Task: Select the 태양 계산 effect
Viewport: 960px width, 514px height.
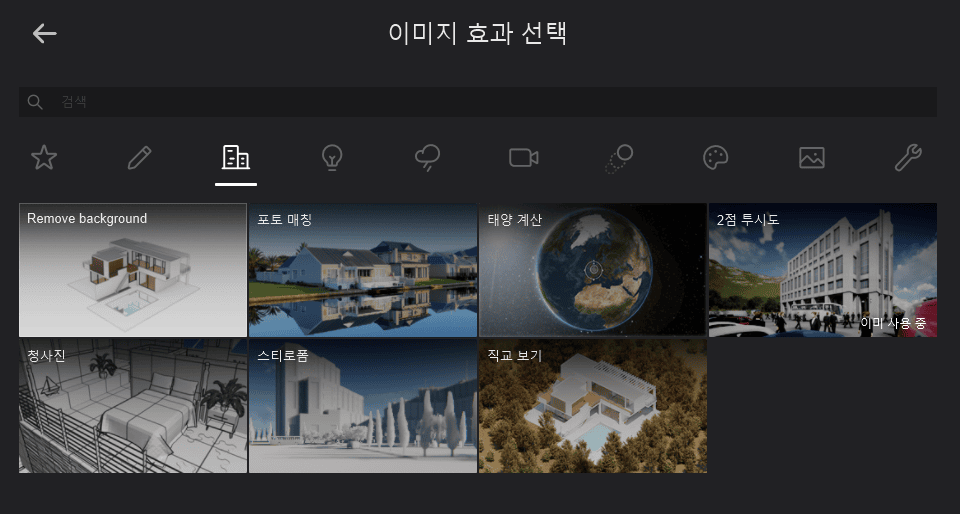Action: (x=593, y=271)
